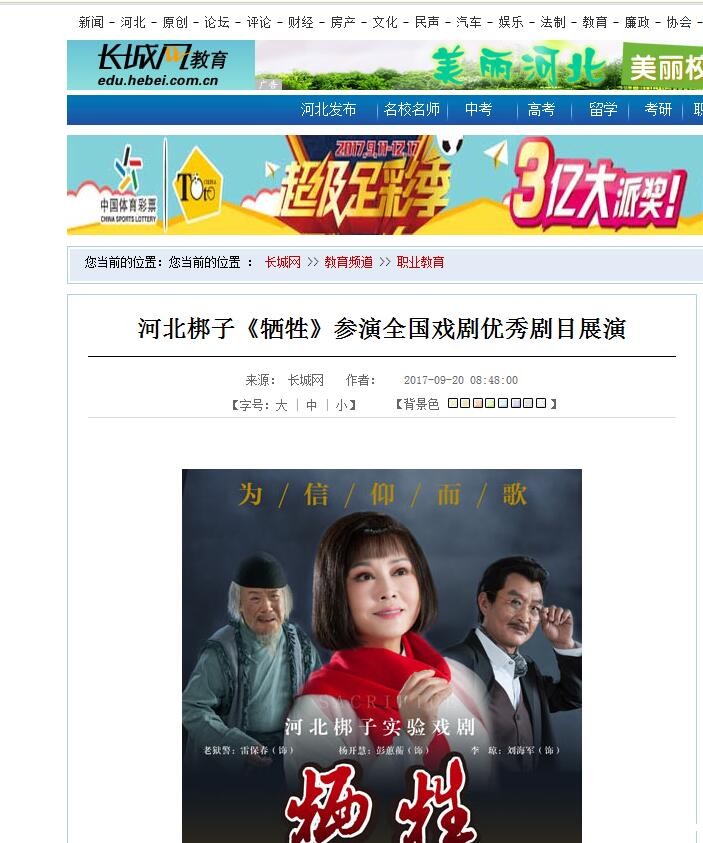Open the 职业教育 breadcrumb link
Viewport: 703px width, 843px height.
point(420,262)
